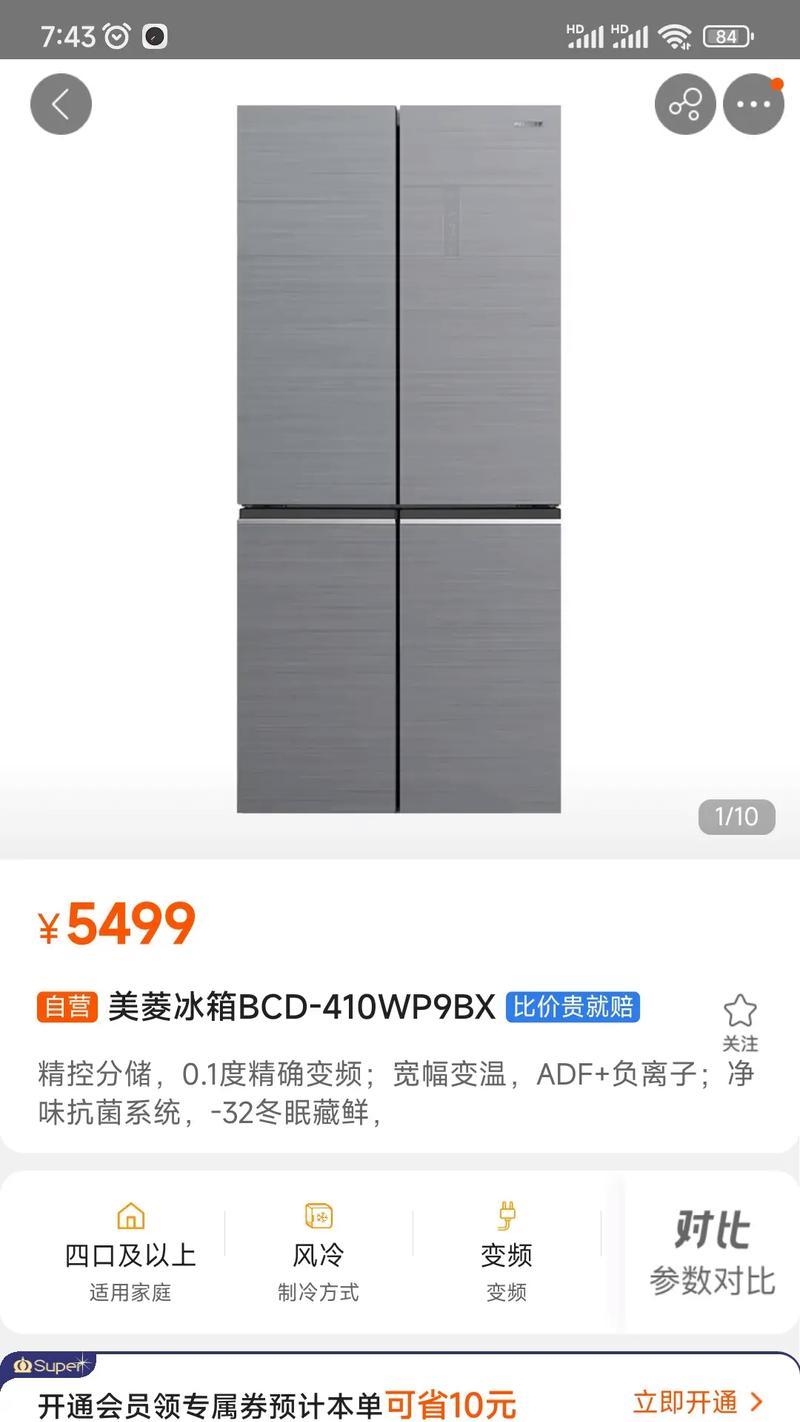Open the 比价贵就赔 price guarantee tag
800x1422 pixels.
(x=573, y=1006)
